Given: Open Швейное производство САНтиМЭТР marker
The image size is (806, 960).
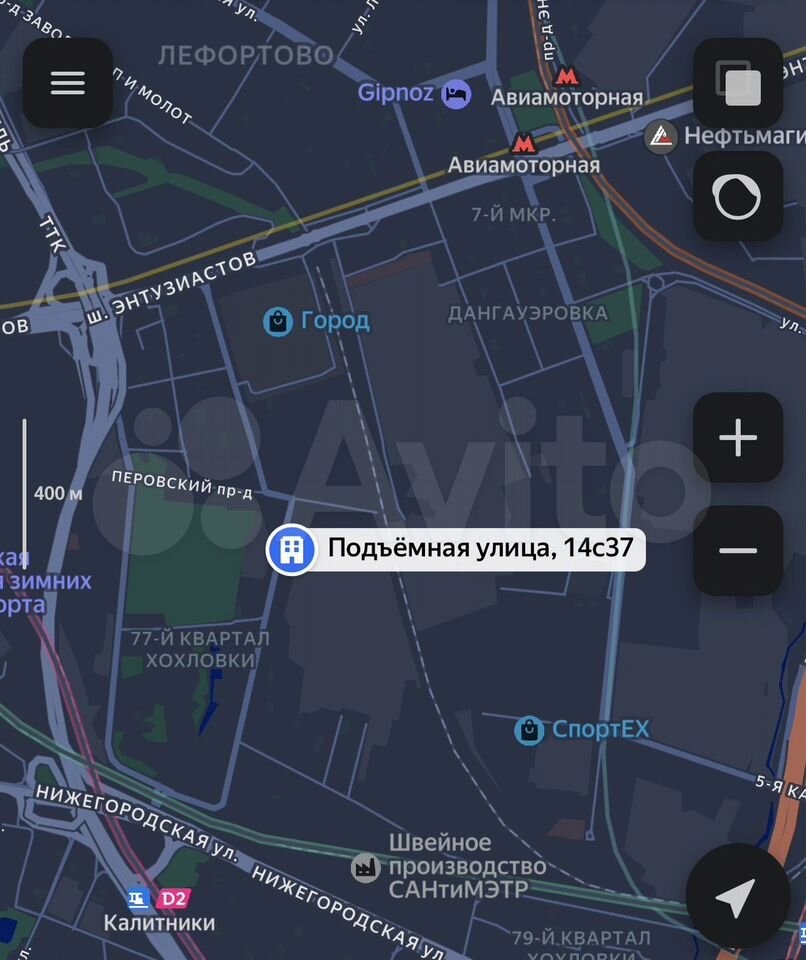Looking at the screenshot, I should tap(366, 867).
